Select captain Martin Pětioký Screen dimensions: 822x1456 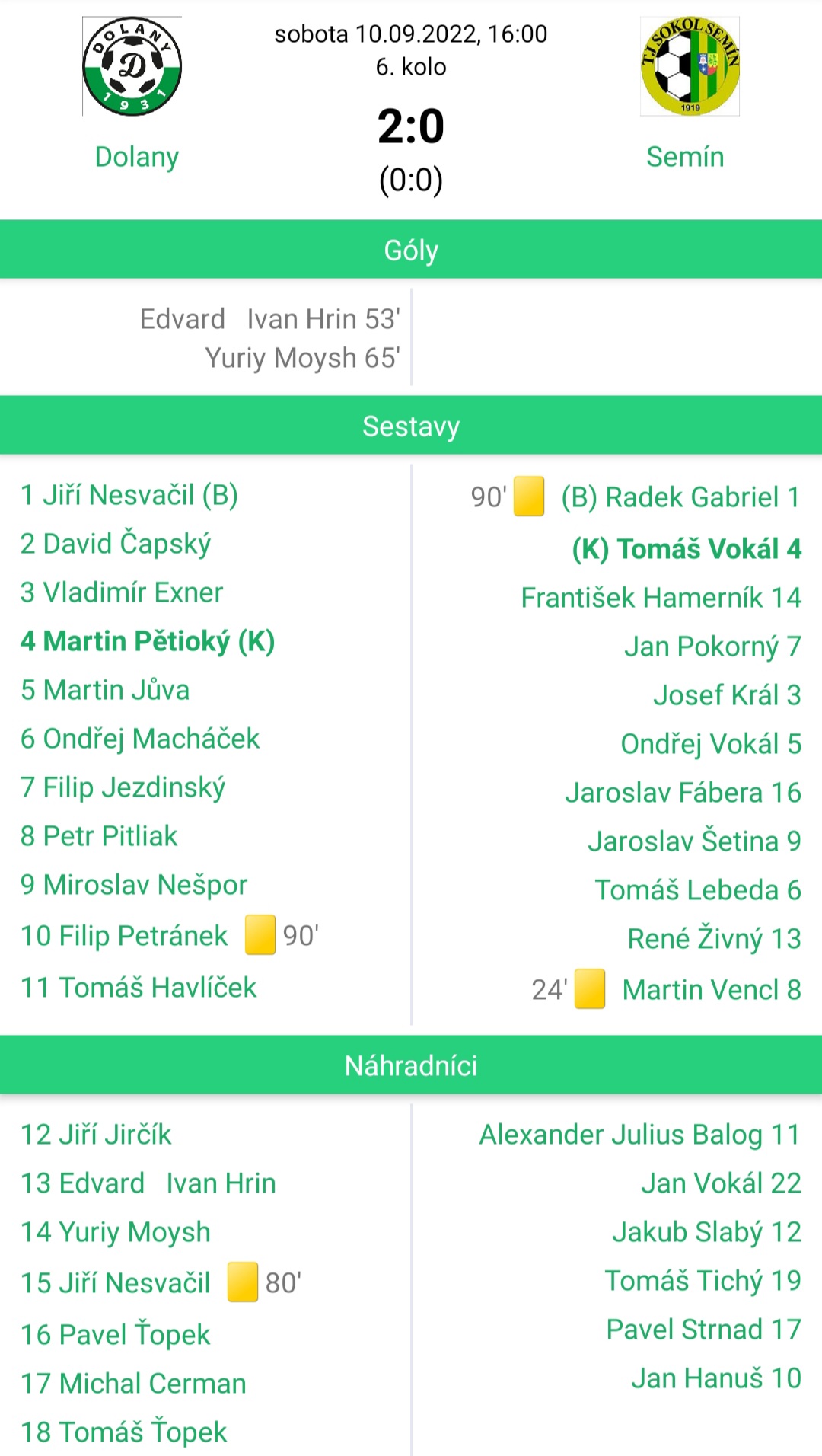148,642
